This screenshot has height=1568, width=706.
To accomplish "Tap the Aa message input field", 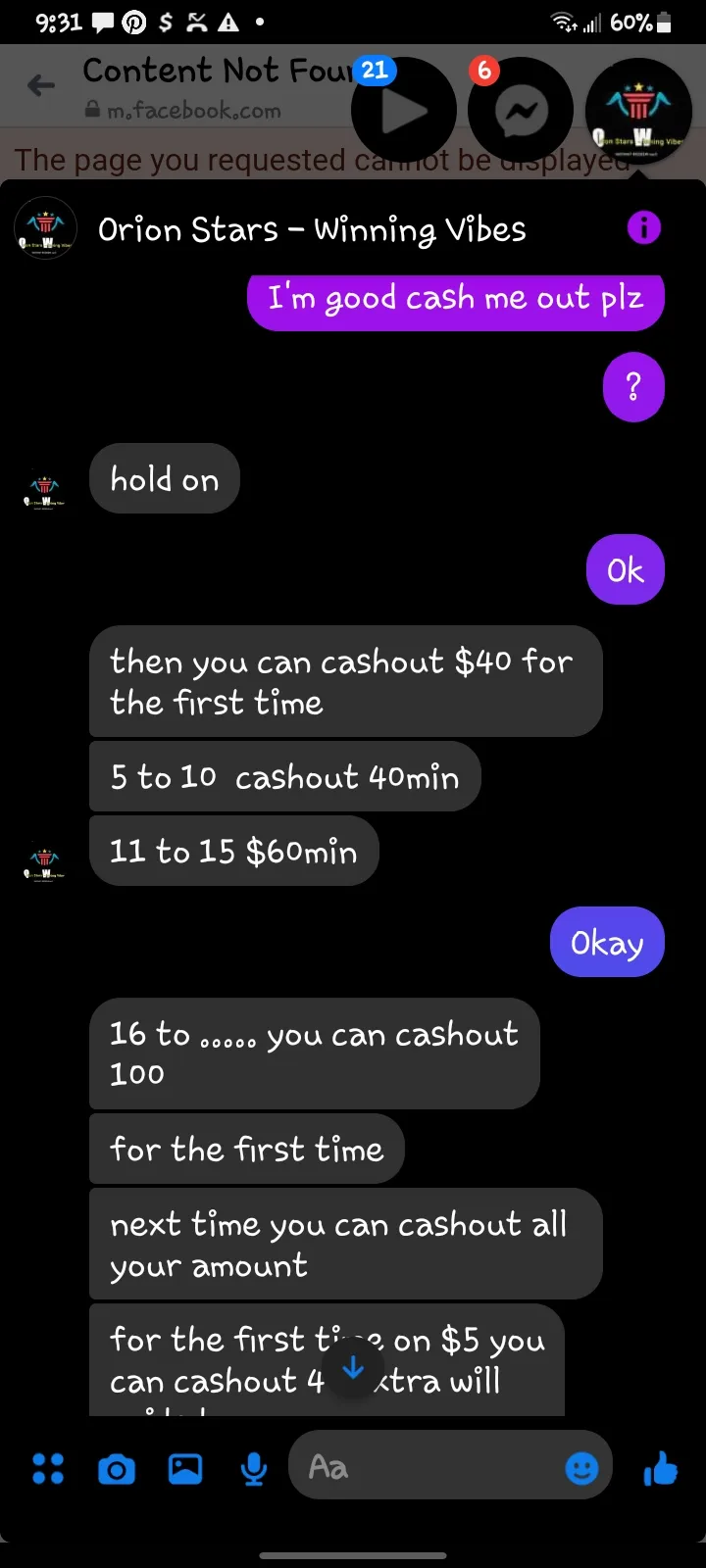I will point(431,1467).
